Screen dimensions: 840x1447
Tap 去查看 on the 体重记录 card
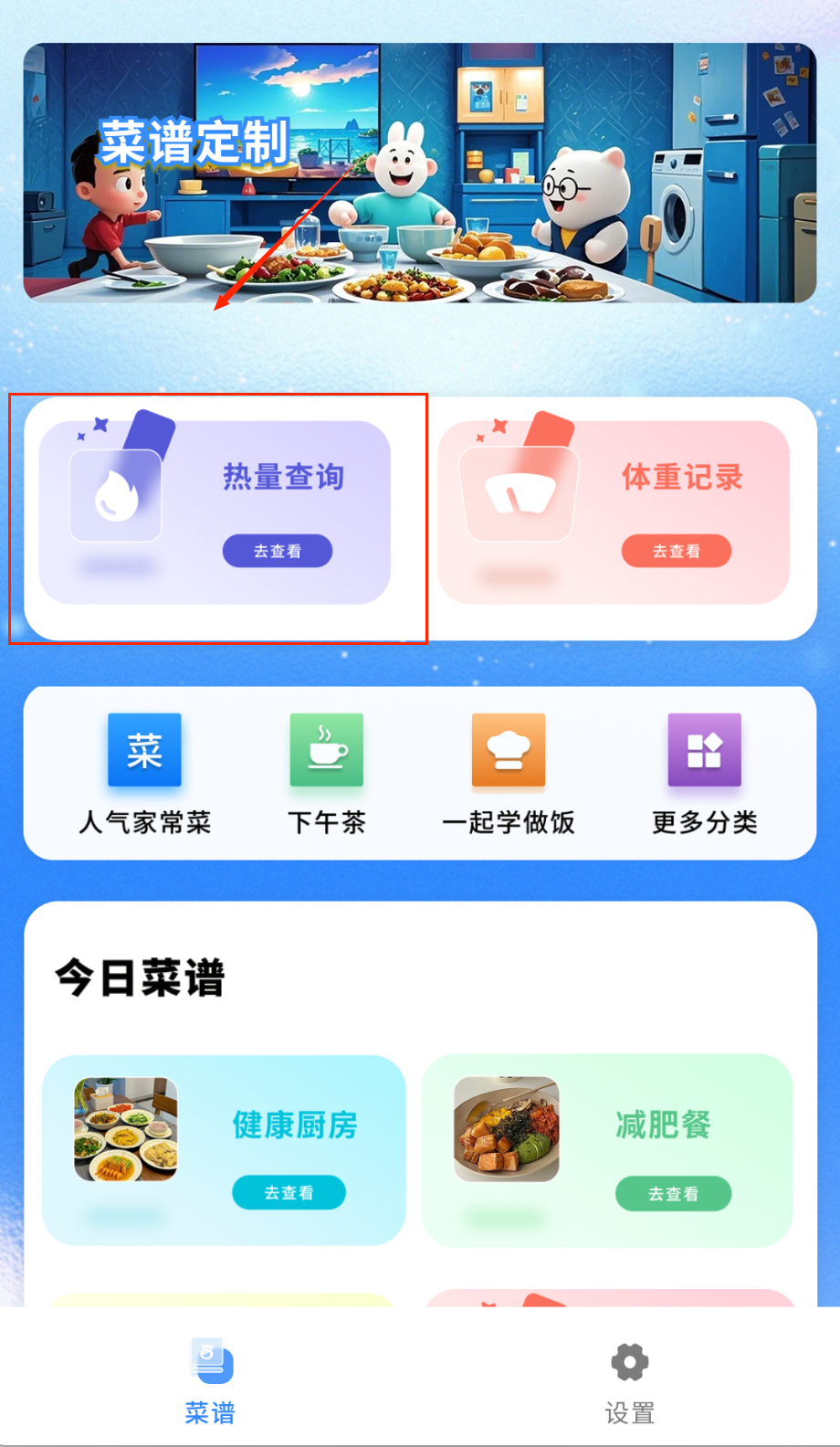click(676, 551)
